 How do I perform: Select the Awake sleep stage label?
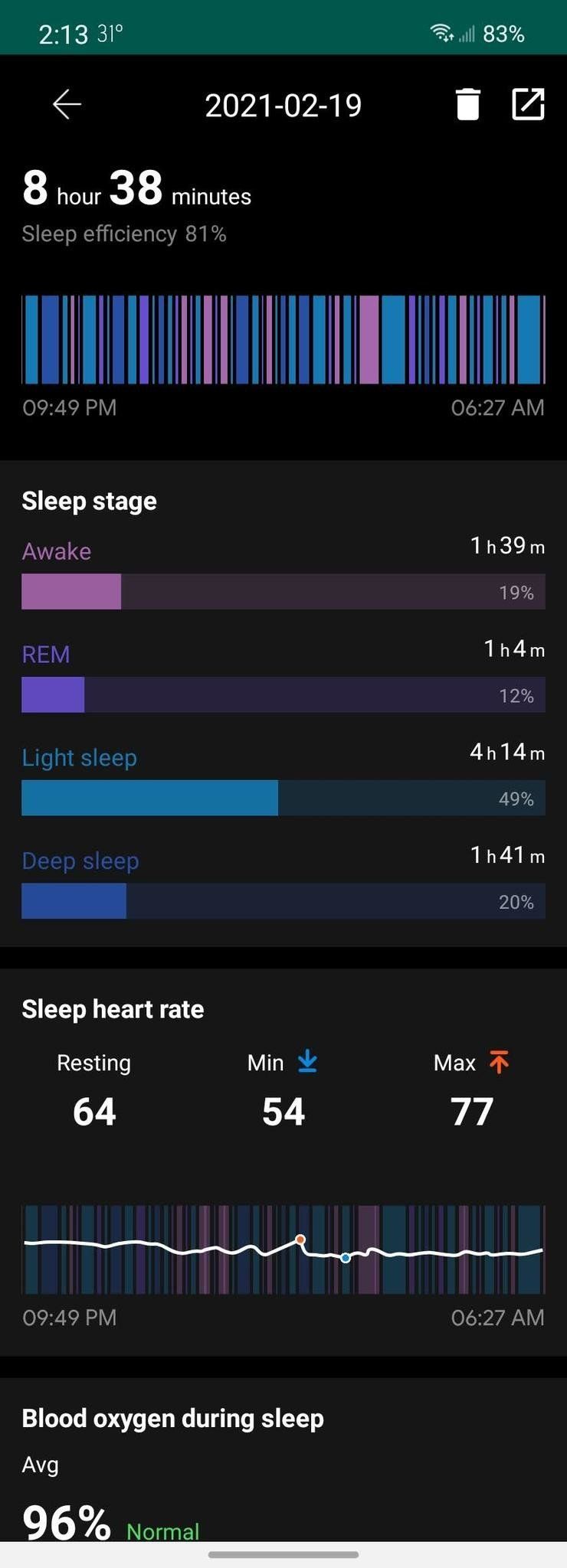[x=56, y=551]
